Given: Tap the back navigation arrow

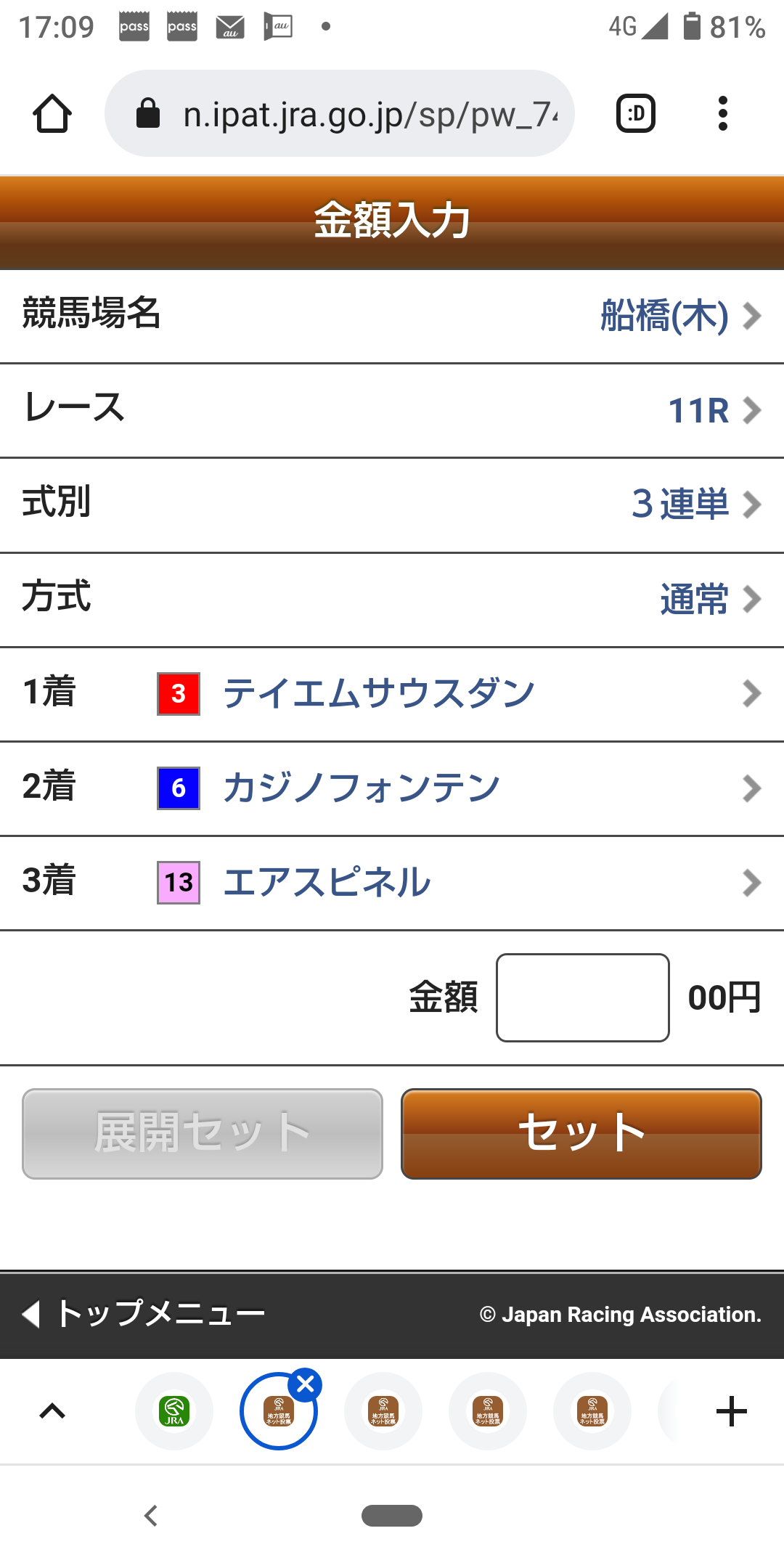Looking at the screenshot, I should 150,1516.
